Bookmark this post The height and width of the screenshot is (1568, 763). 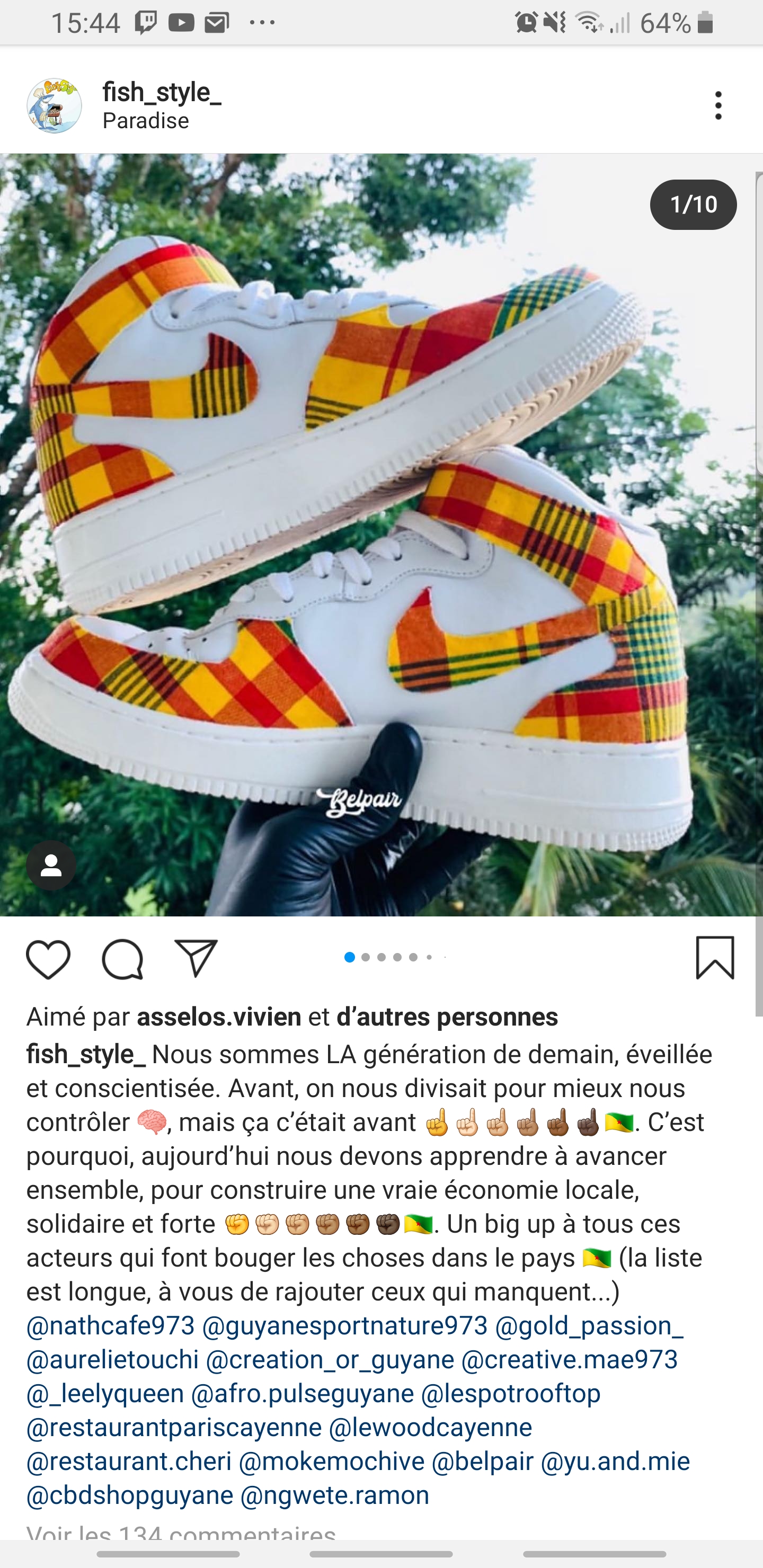coord(715,958)
